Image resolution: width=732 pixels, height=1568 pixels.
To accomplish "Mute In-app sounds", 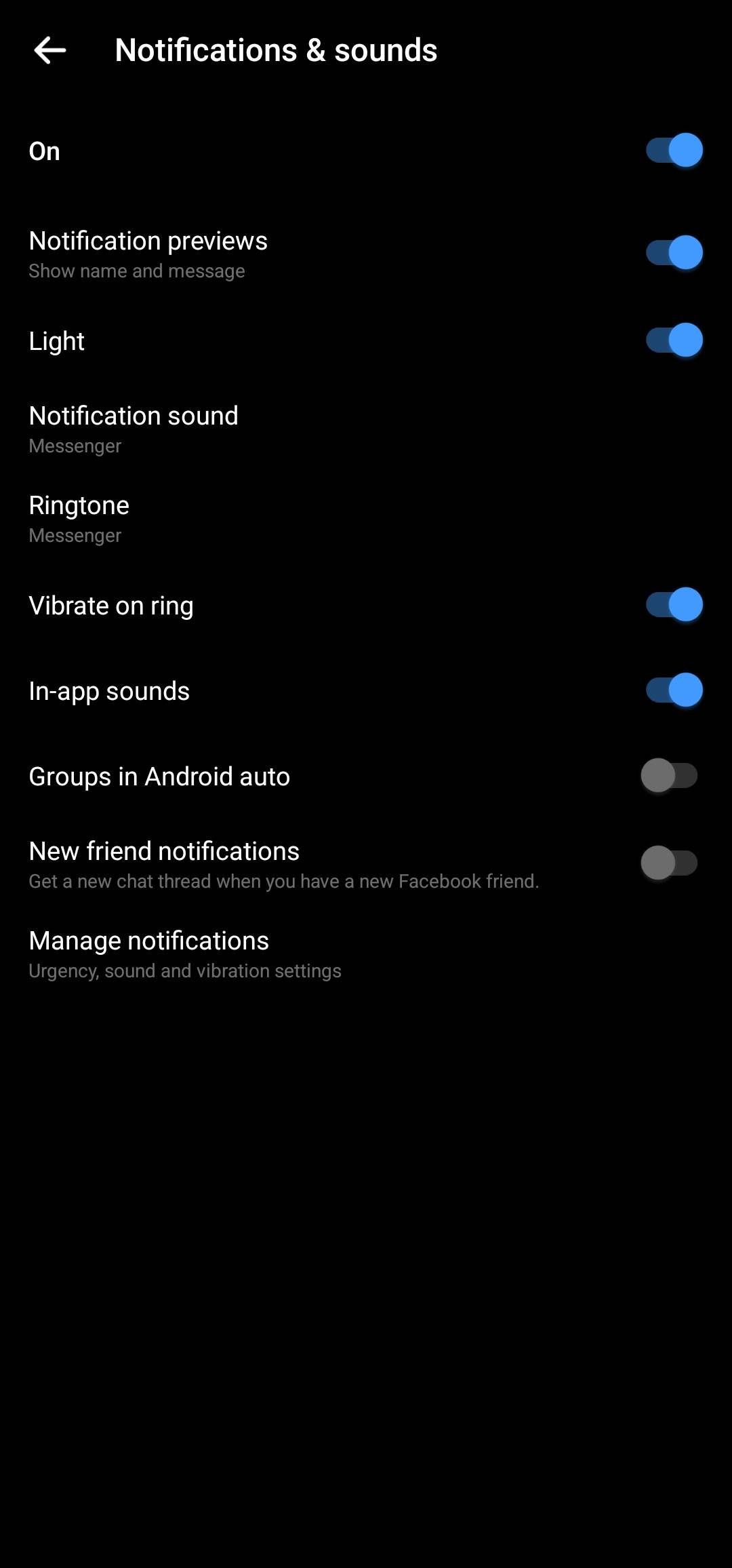I will pyautogui.click(x=672, y=690).
